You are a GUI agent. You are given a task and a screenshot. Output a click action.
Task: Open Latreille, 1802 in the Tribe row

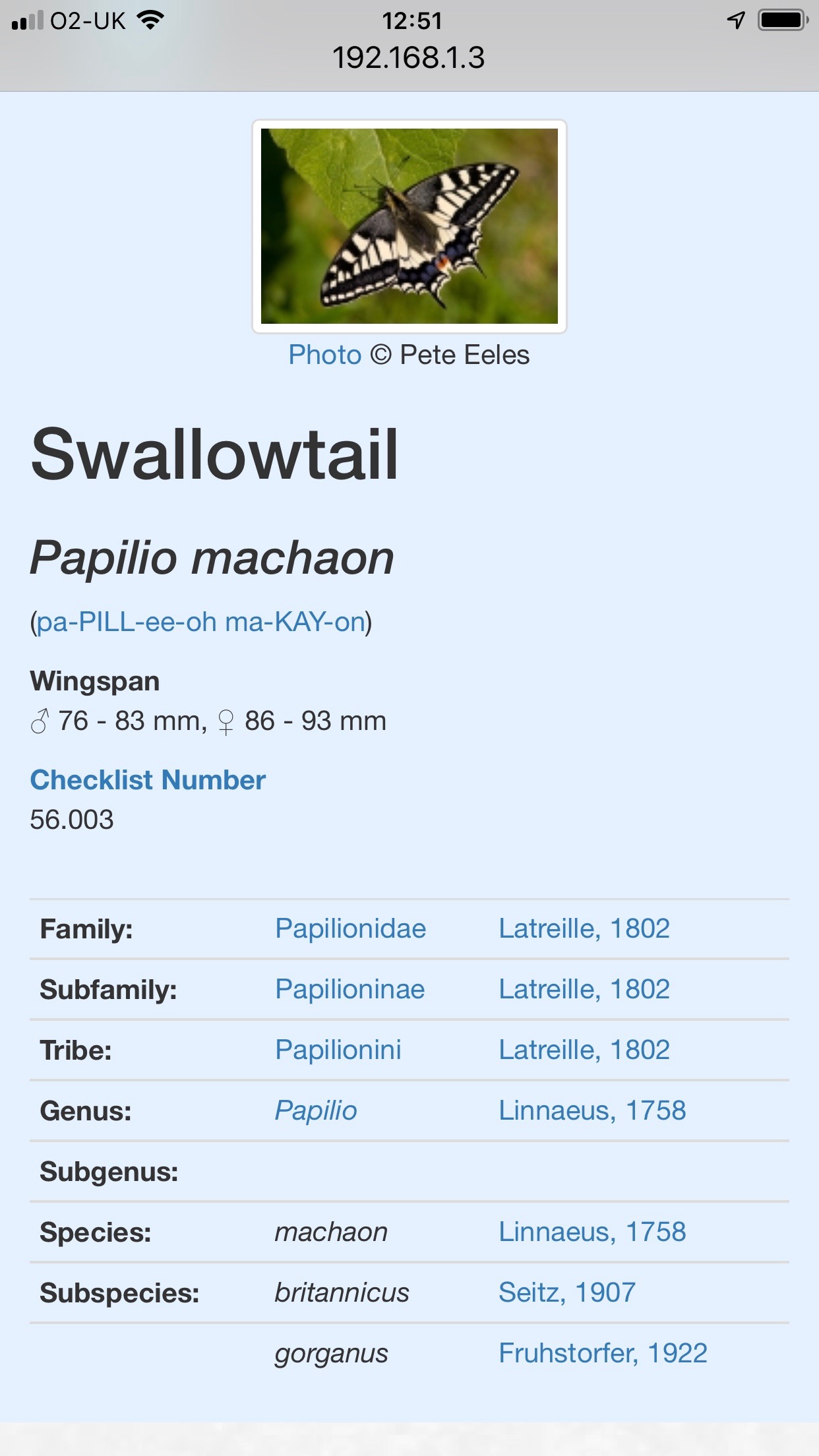point(584,1050)
